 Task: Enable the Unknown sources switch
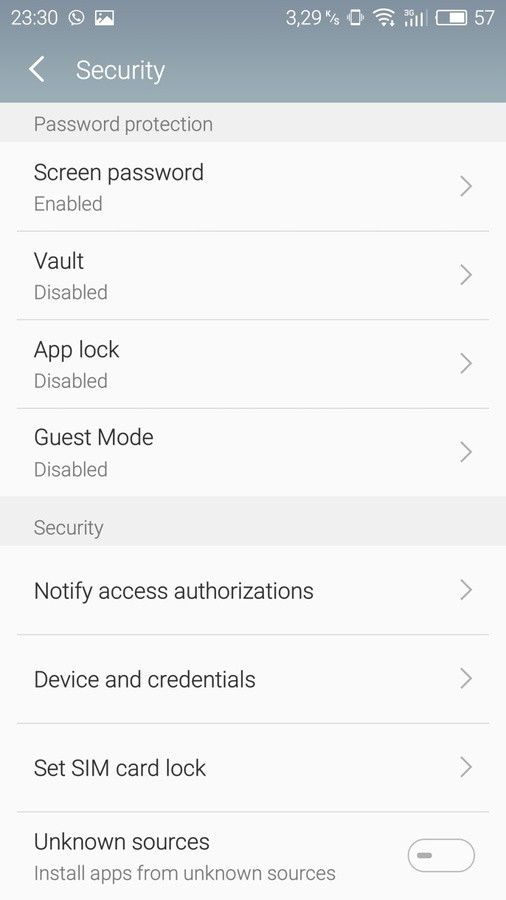tap(441, 855)
